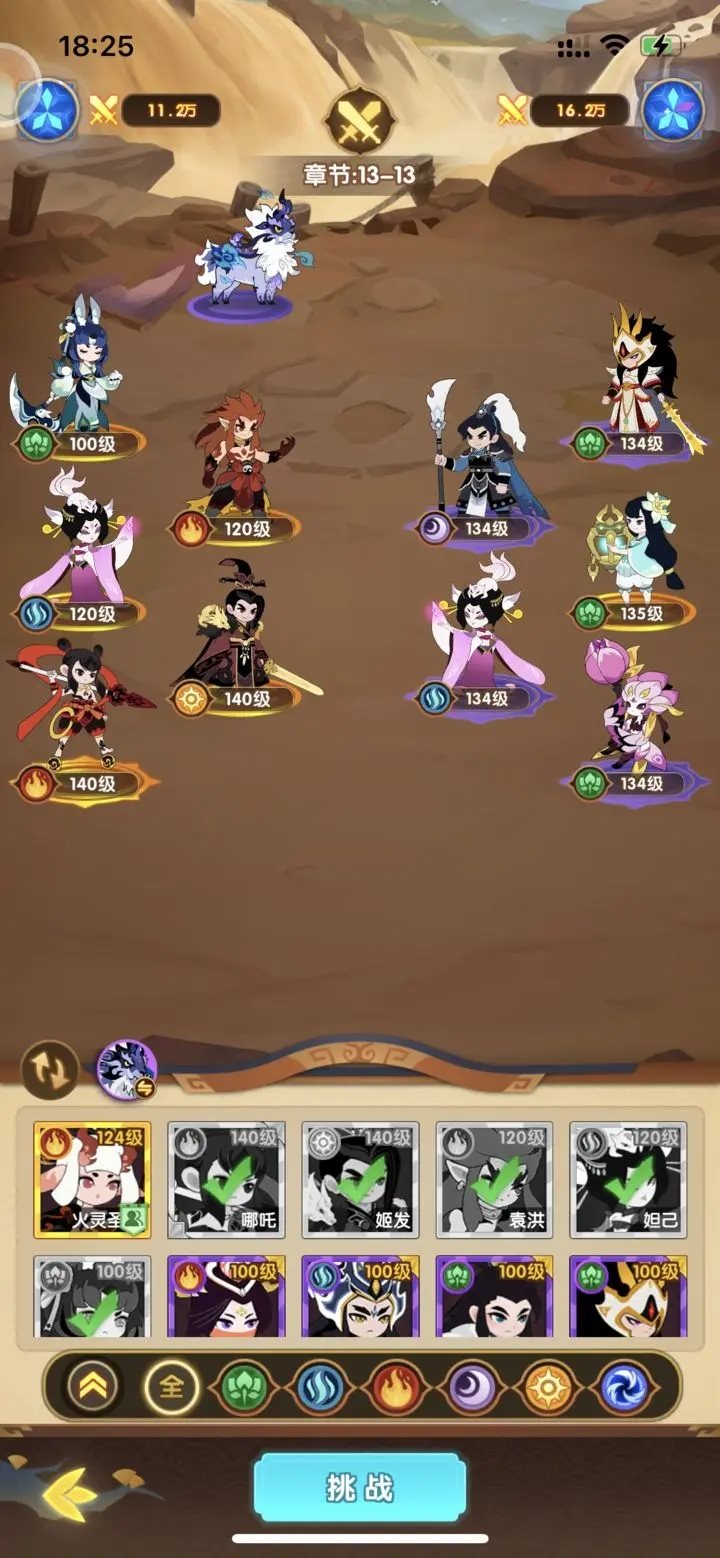The height and width of the screenshot is (1558, 720).
Task: Filter heroes by blue swirl element
Action: [x=624, y=1387]
